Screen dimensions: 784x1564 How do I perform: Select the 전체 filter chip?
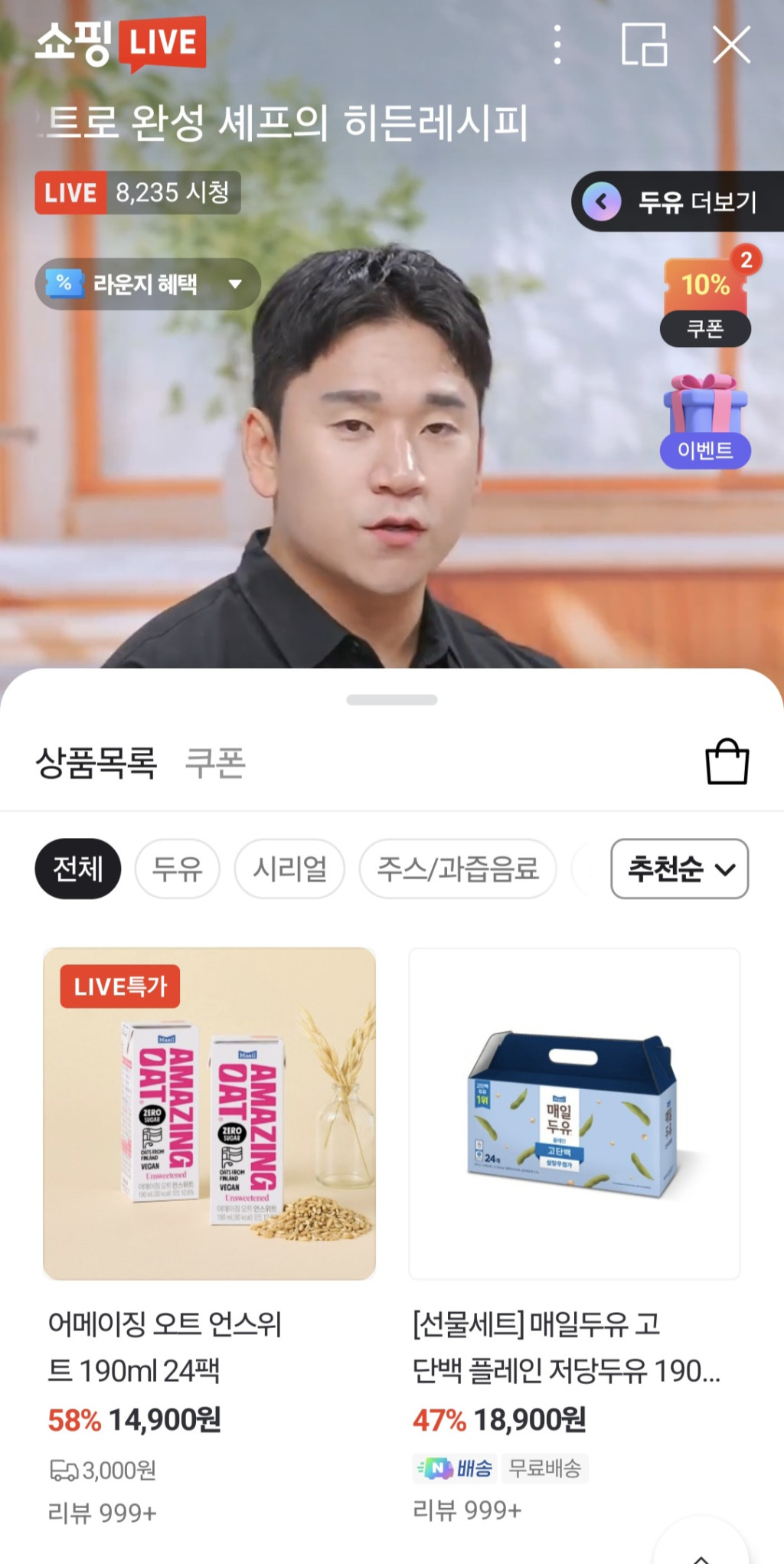(78, 869)
